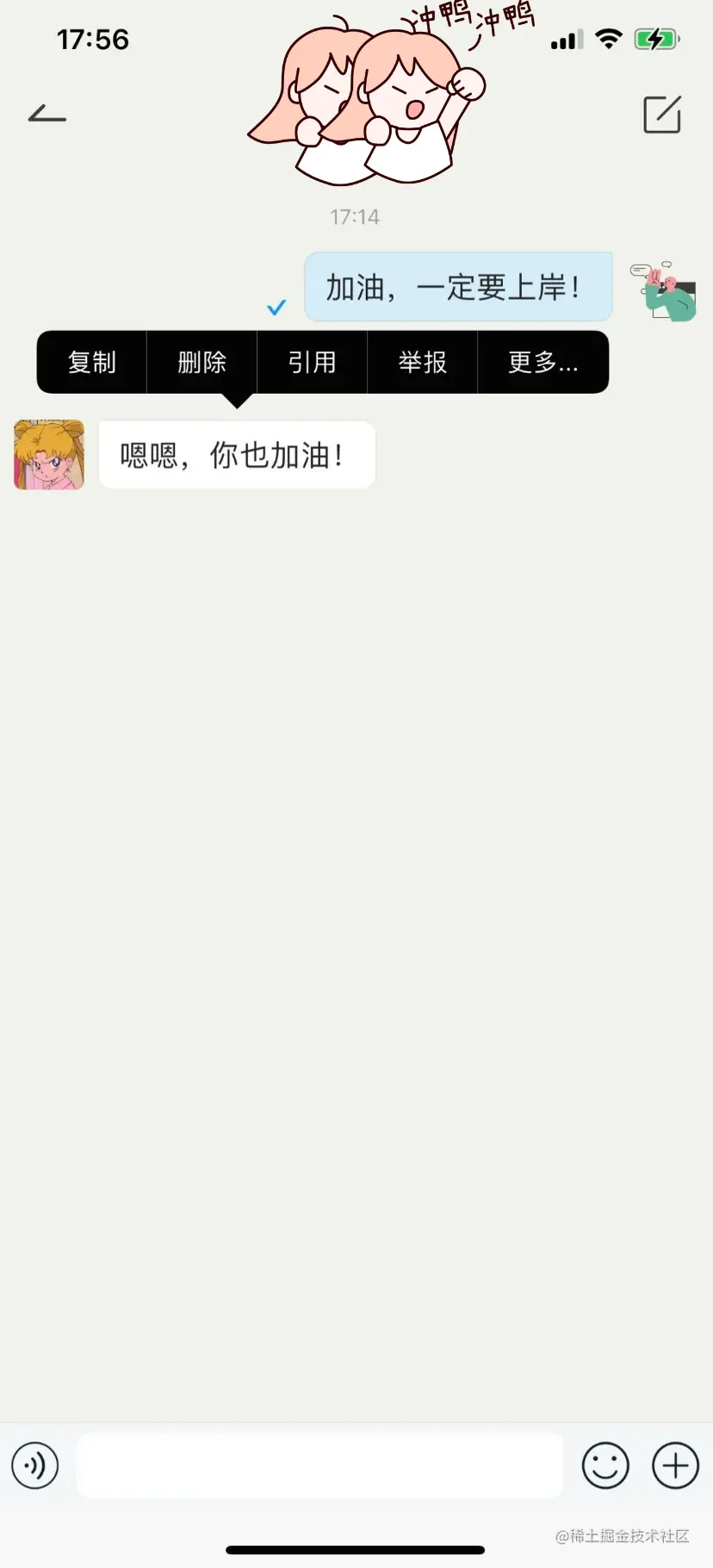Tap the empty message input field
The height and width of the screenshot is (1568, 713).
[x=320, y=1465]
